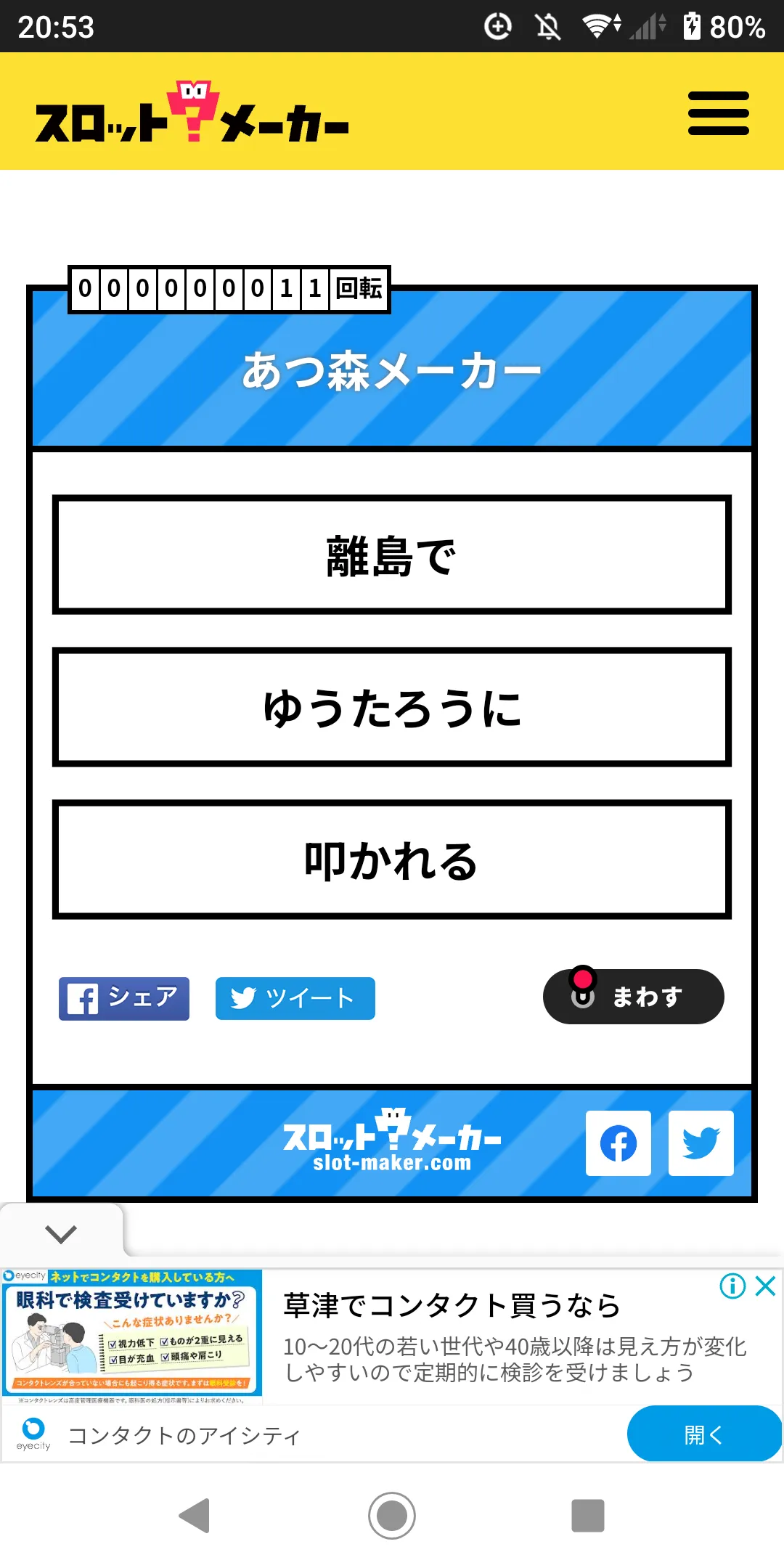
Task: Tweet the result with ツイート button
Action: tap(295, 998)
